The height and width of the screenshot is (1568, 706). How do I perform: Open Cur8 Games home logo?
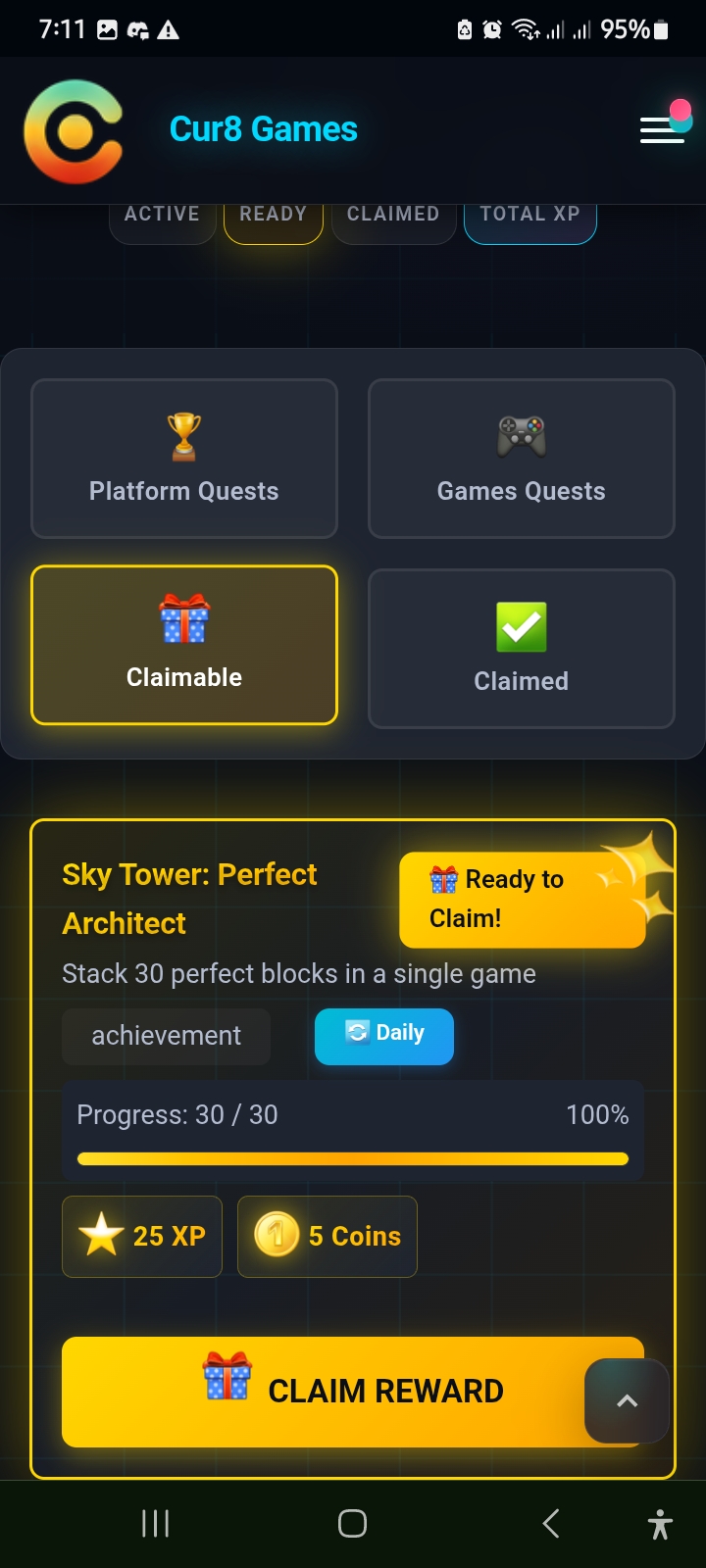[74, 131]
